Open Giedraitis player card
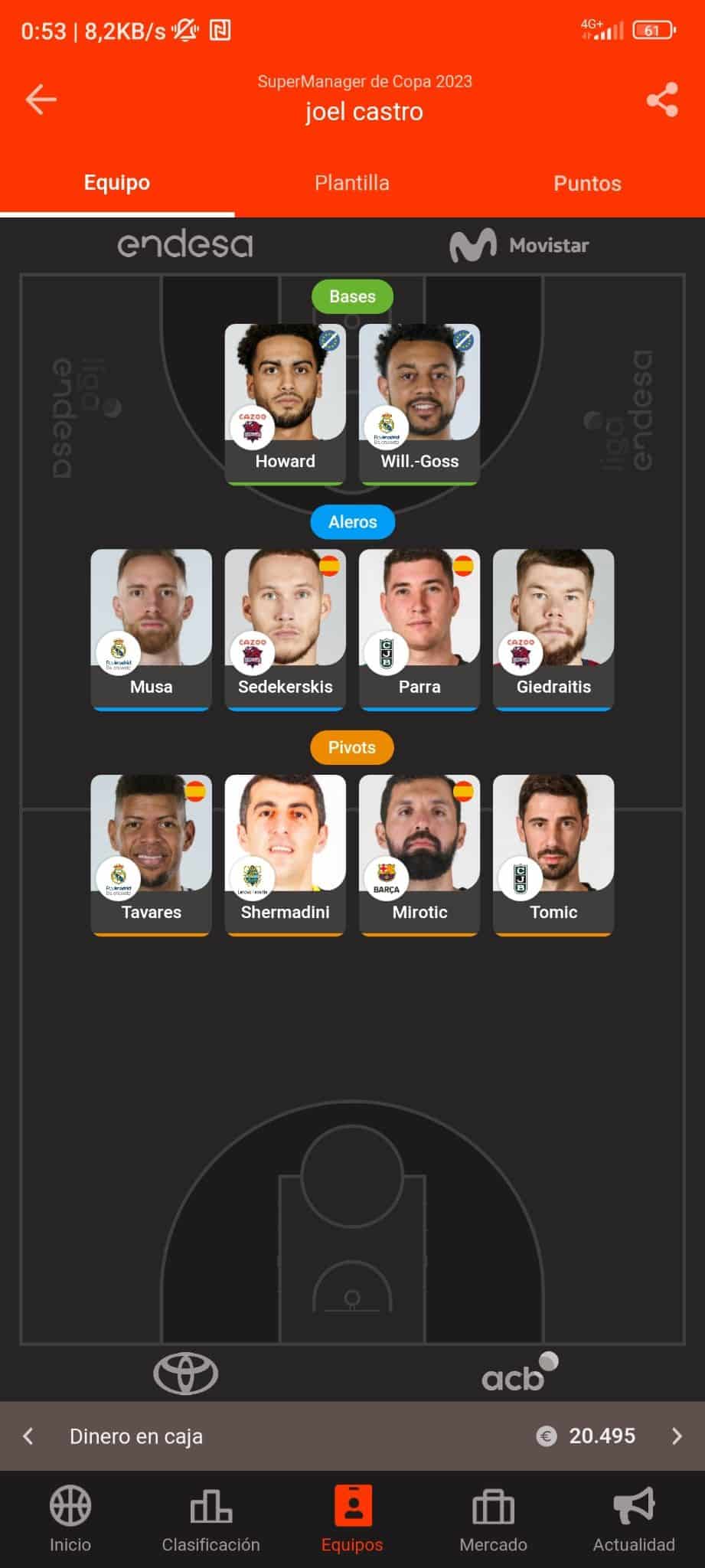 coord(553,629)
